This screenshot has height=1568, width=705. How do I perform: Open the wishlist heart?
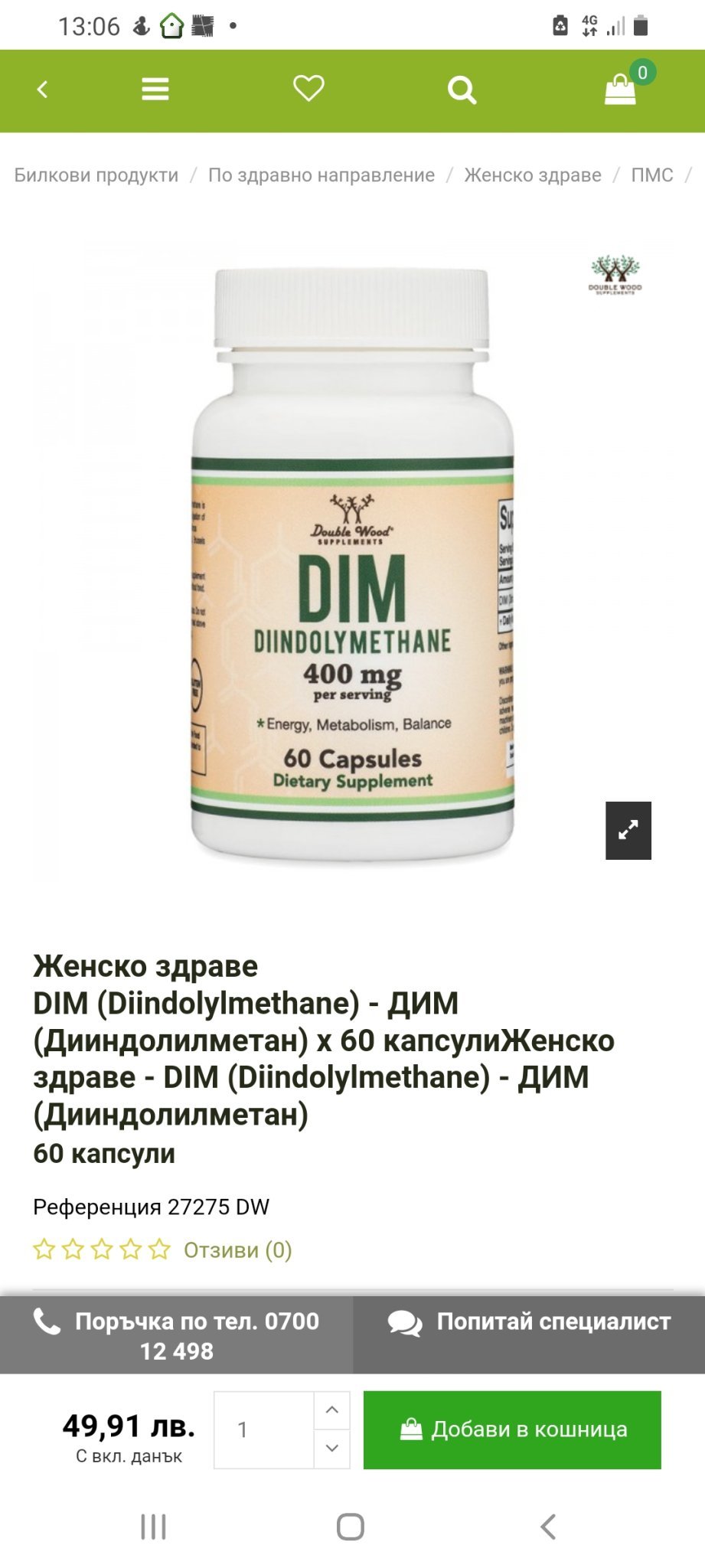[x=308, y=89]
